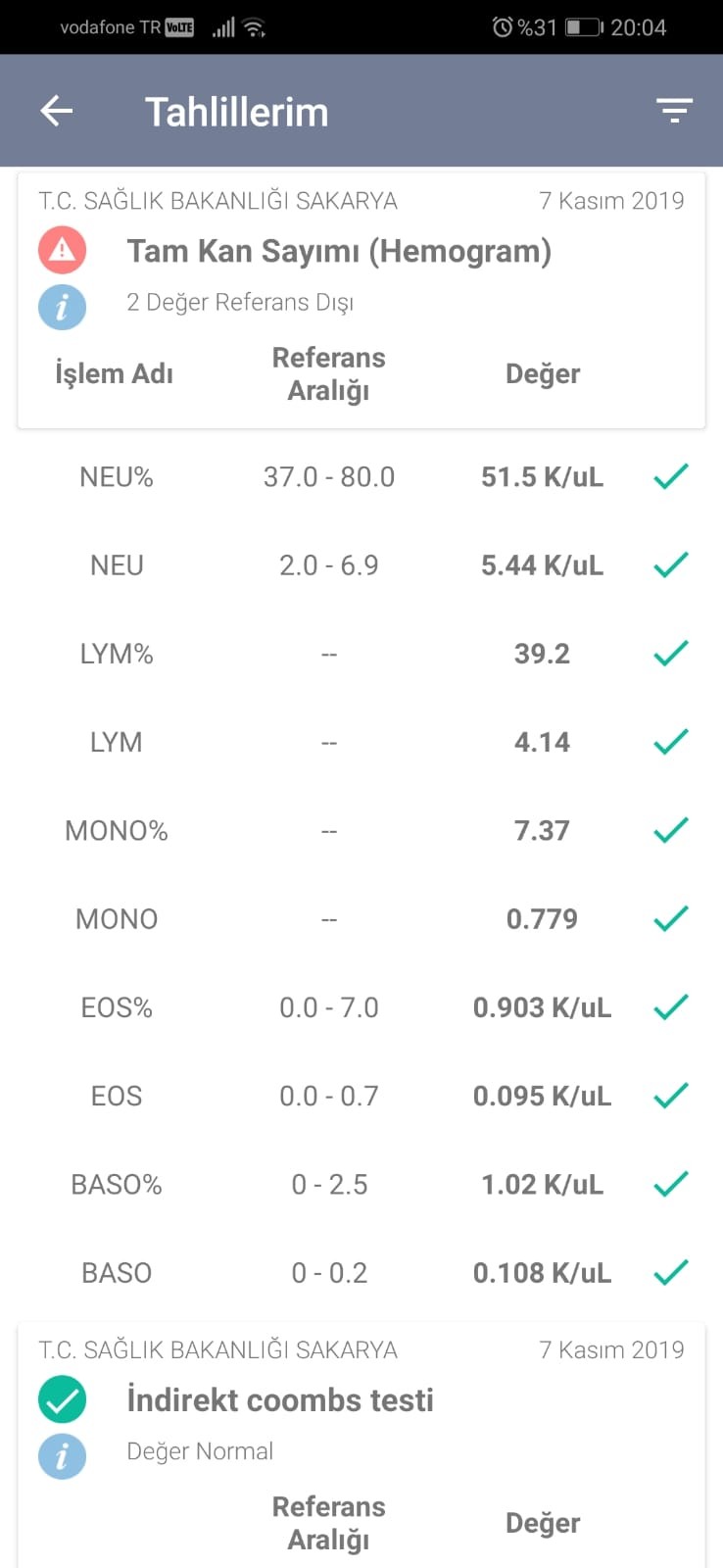Viewport: 723px width, 1568px height.
Task: Tap the info icon under Tam Kan Sayımı
Action: (x=62, y=307)
